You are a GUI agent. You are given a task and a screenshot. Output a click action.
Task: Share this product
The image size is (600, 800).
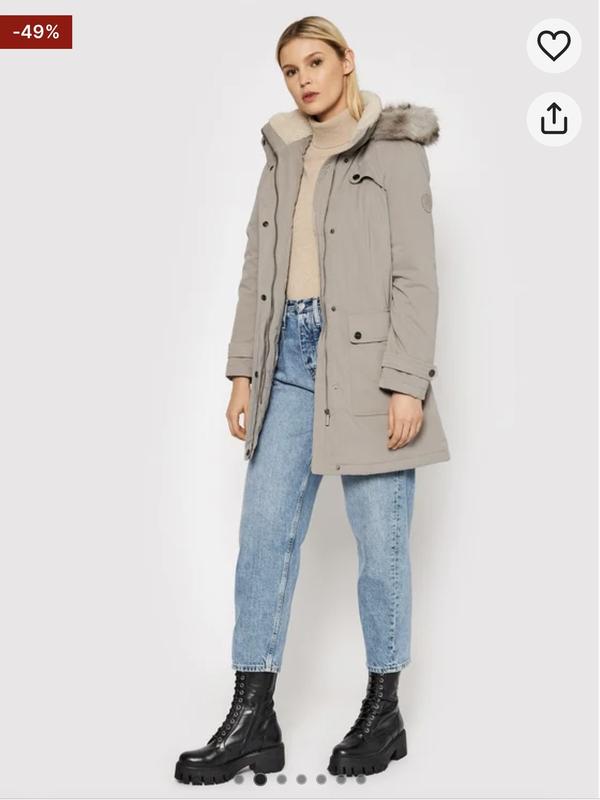(554, 120)
